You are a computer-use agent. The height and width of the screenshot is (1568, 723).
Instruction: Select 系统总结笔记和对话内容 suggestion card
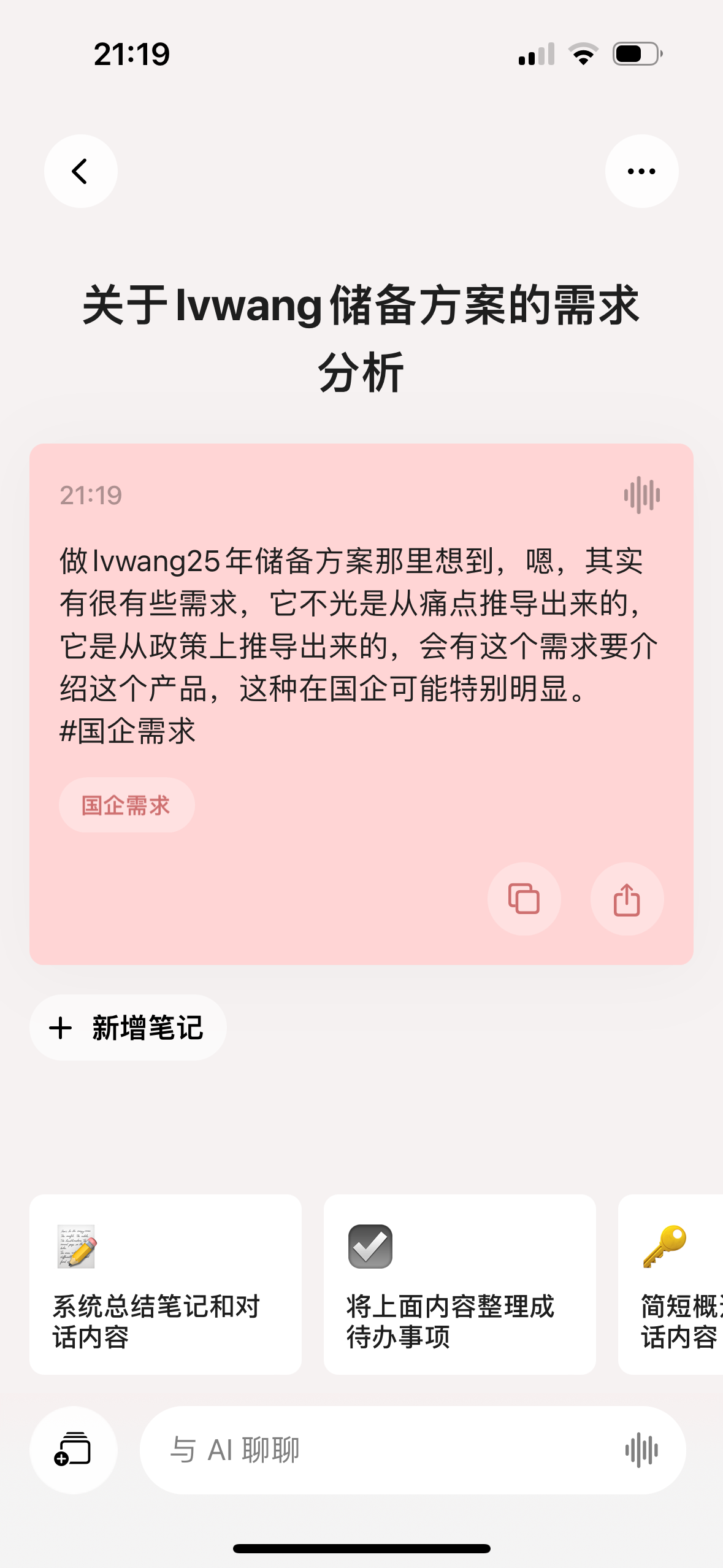pos(166,1284)
